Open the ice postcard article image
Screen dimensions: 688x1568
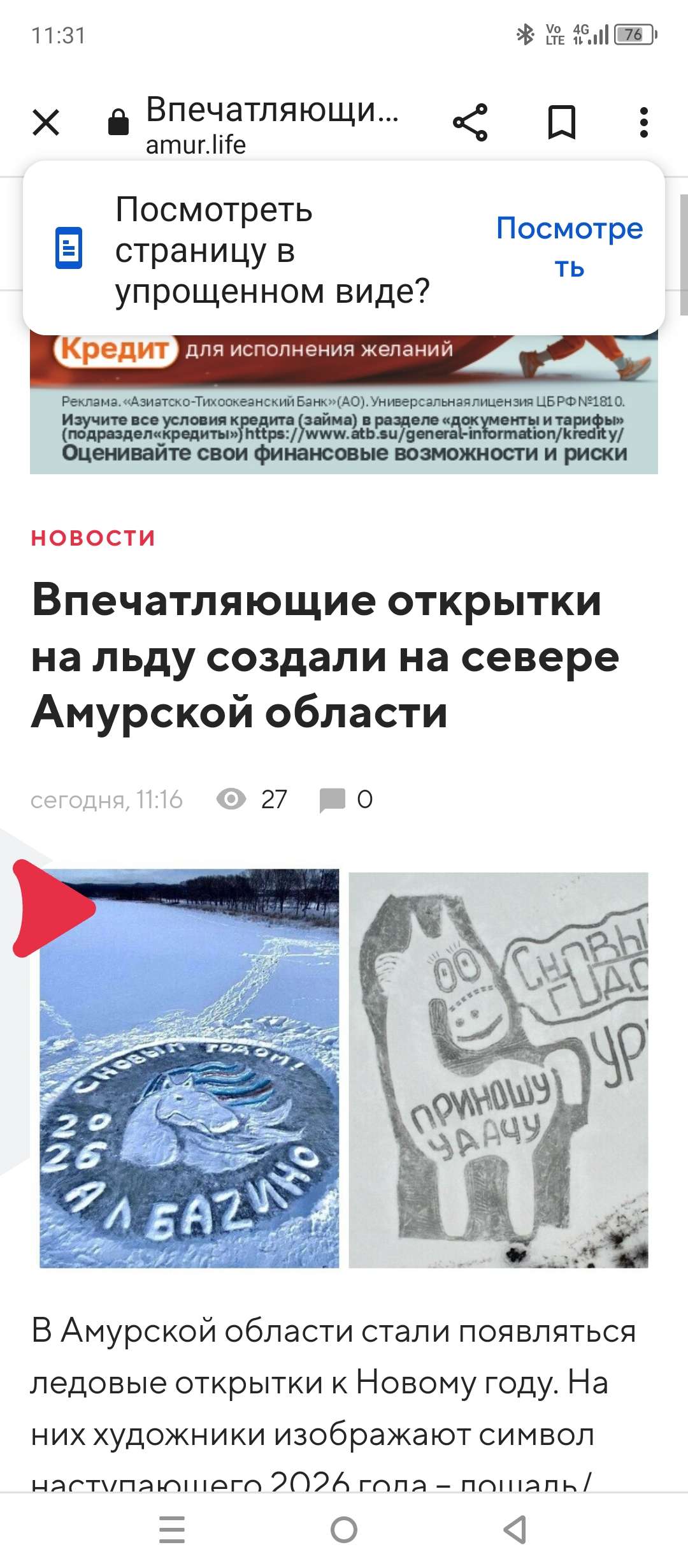[x=344, y=1068]
